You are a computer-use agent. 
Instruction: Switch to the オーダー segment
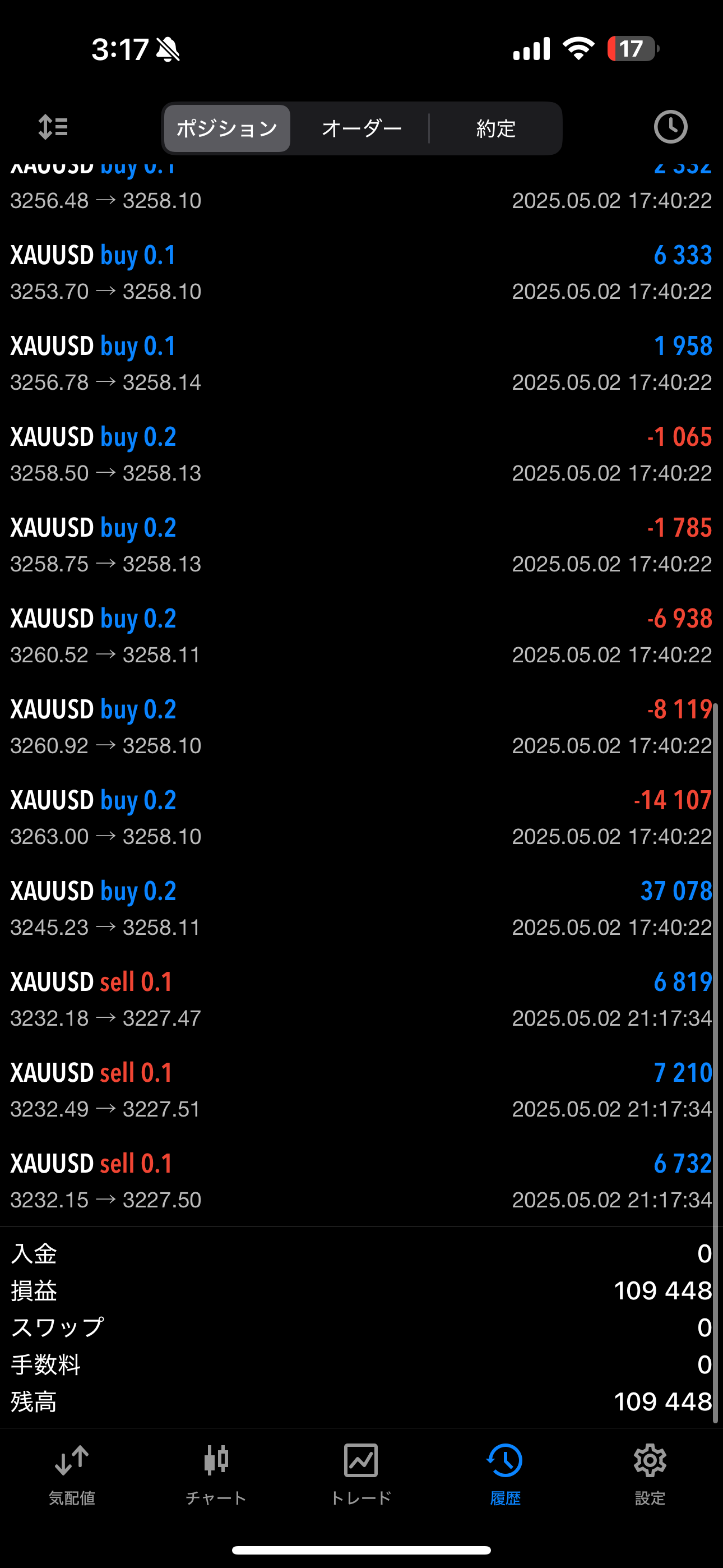pos(361,128)
